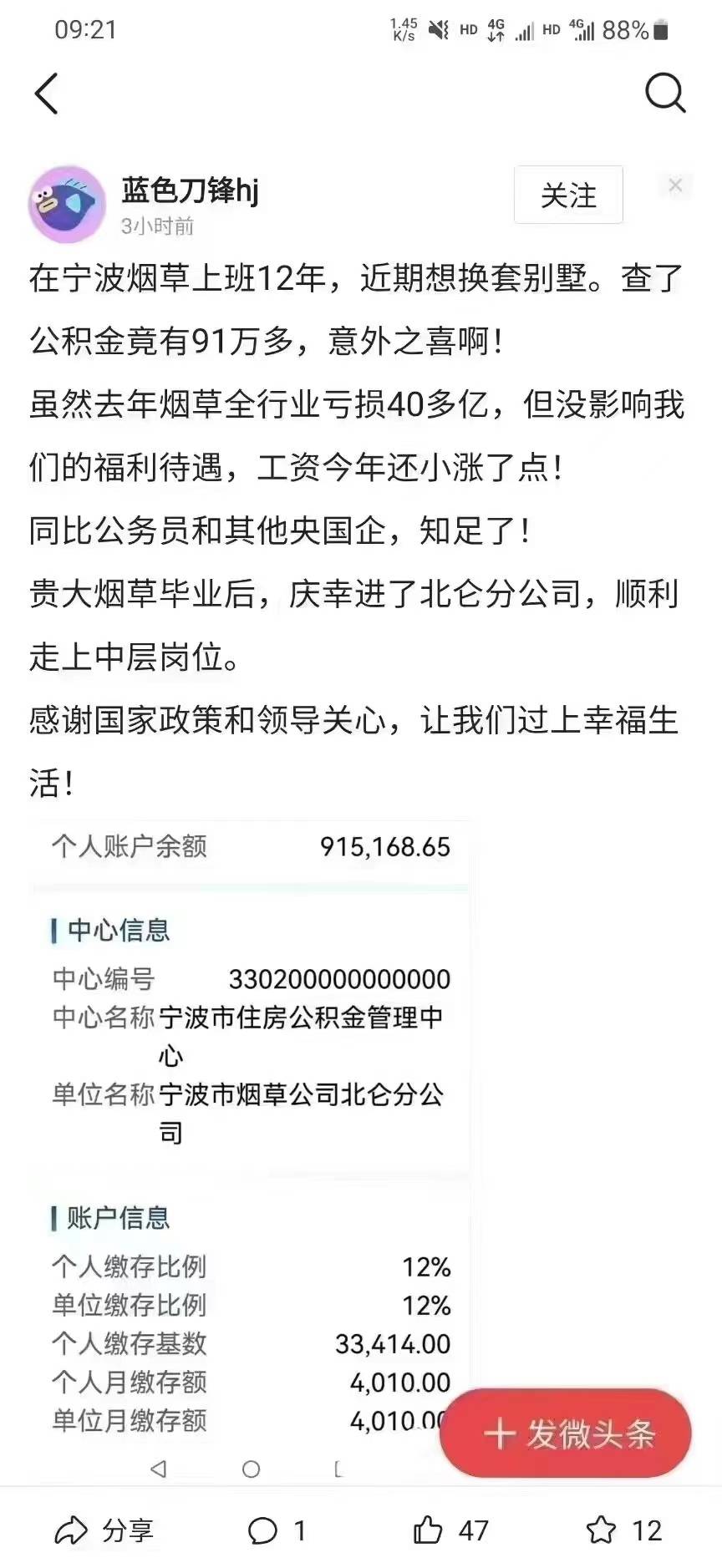Go back using the top-left arrow
The height and width of the screenshot is (1568, 722).
tap(47, 93)
